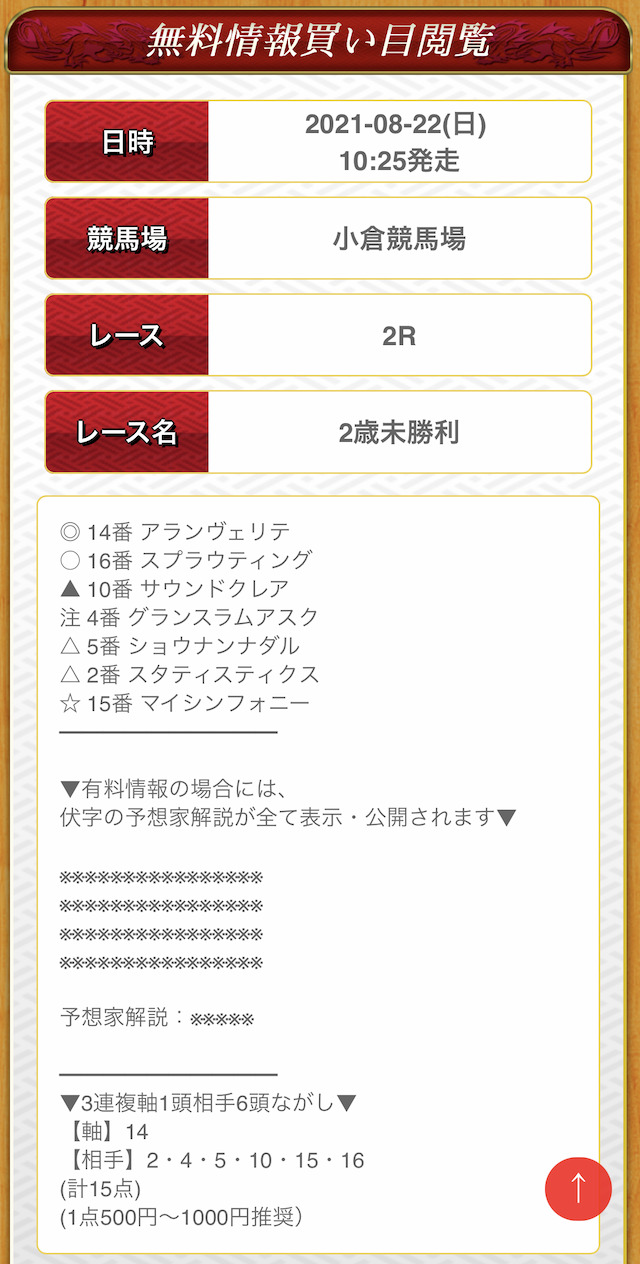
Task: Tap the red scroll-to-top arrow button
Action: point(578,1188)
